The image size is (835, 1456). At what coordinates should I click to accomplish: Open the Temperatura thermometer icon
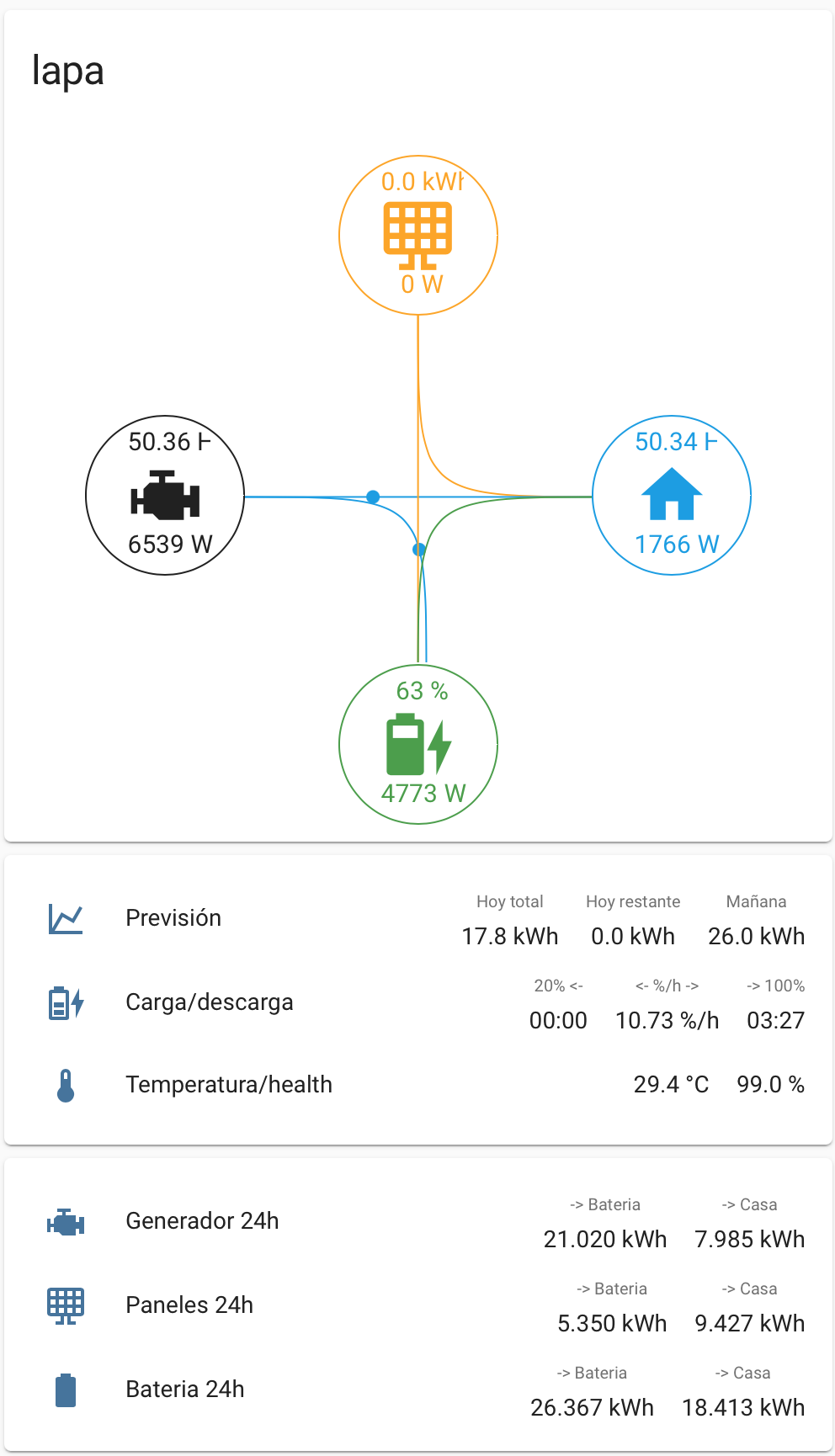coord(65,1085)
